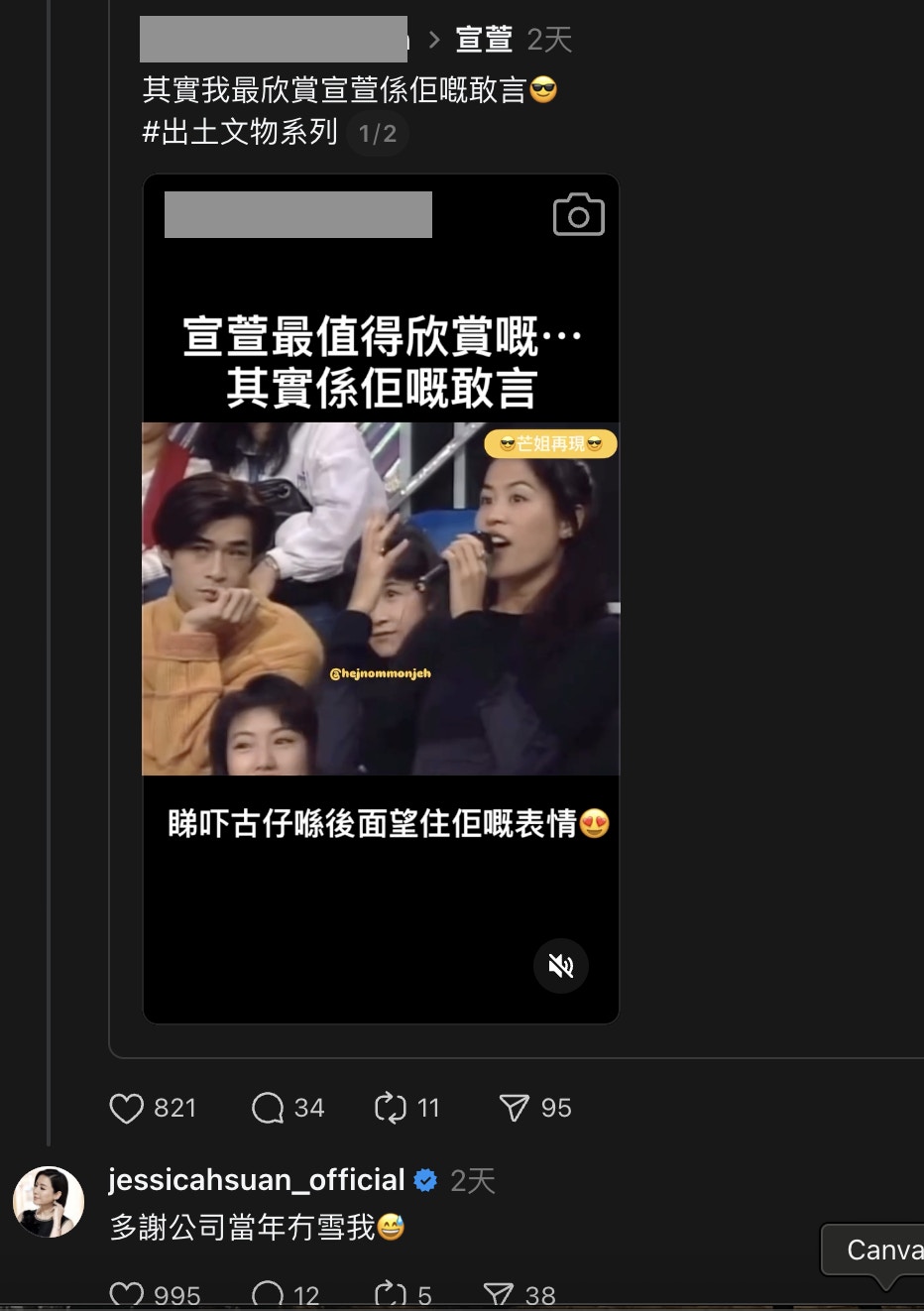Screen dimensions: 924x1311
Task: Open comments on the post with 34 replies
Action: coord(268,1108)
